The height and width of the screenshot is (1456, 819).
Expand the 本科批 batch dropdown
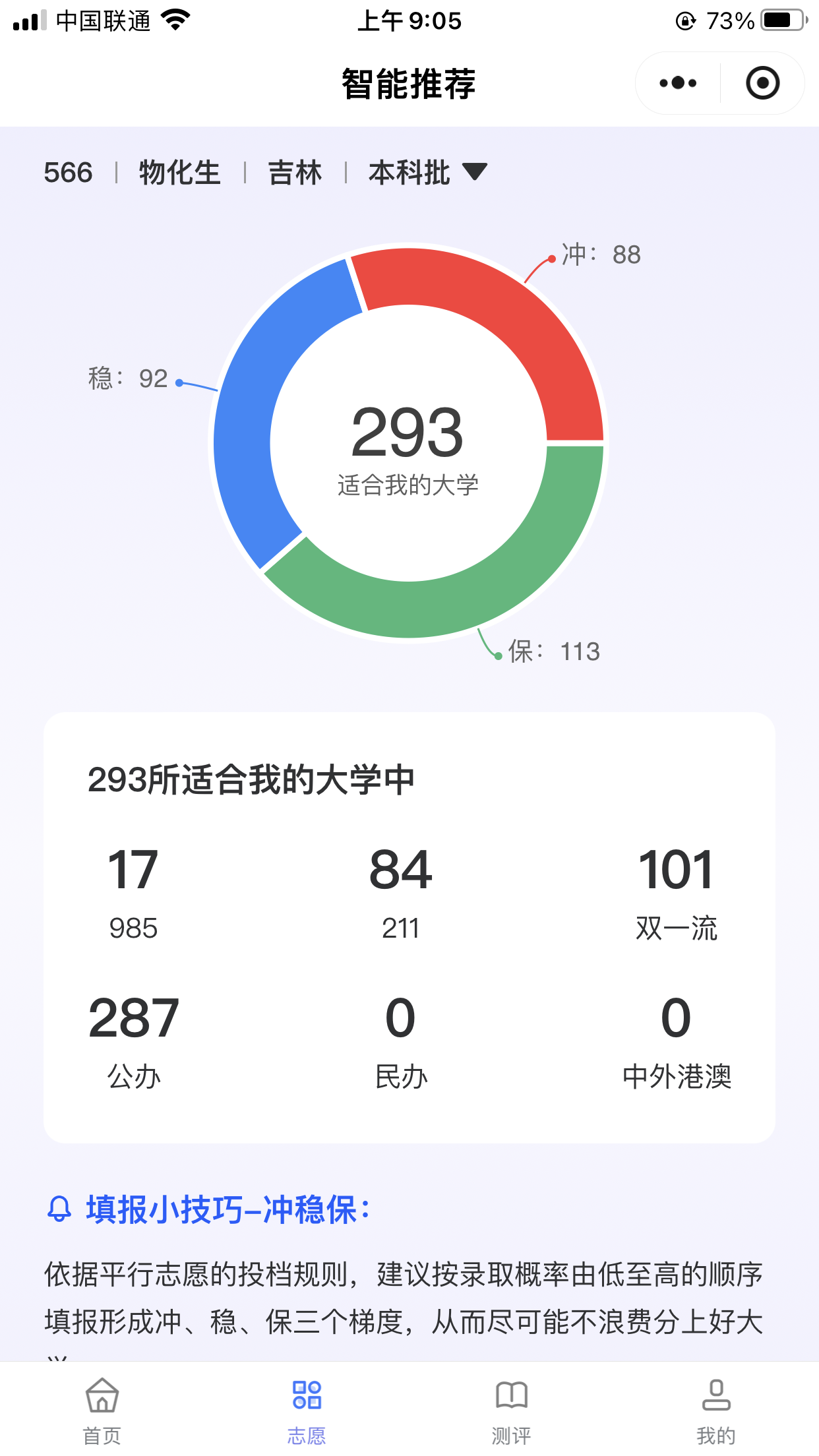(427, 173)
